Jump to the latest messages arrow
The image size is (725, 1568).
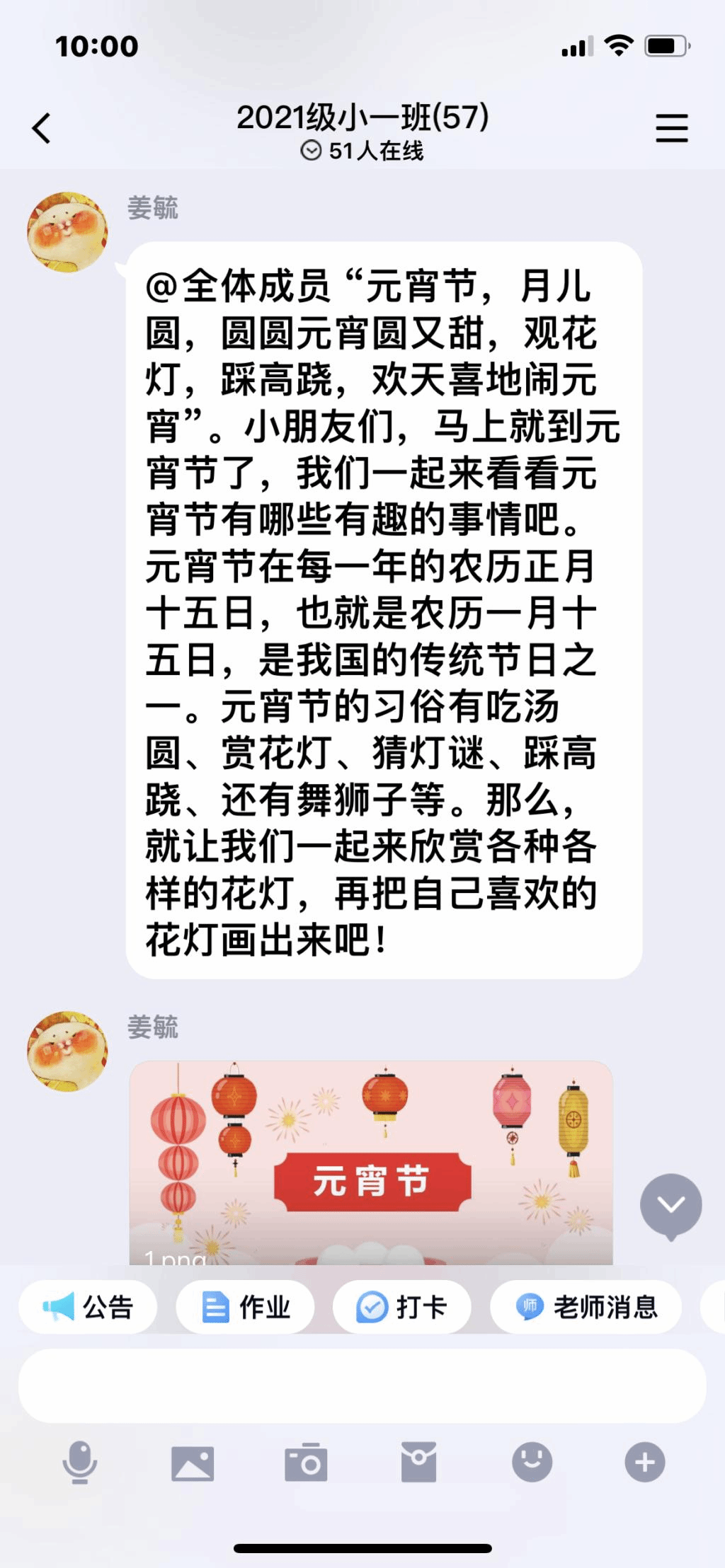tap(670, 1205)
